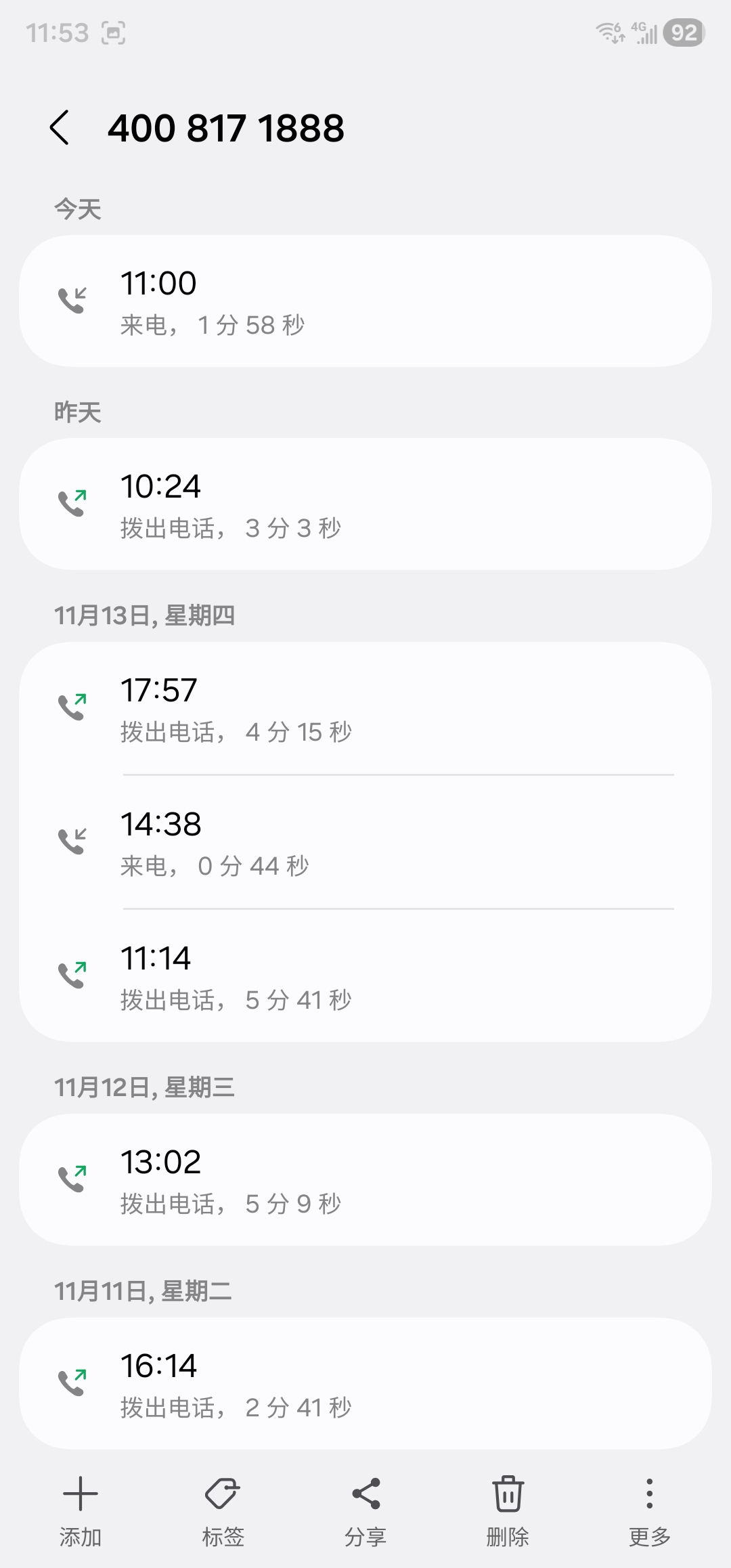Select yesterday's 10:24 outgoing call
The height and width of the screenshot is (1568, 731).
click(x=365, y=504)
